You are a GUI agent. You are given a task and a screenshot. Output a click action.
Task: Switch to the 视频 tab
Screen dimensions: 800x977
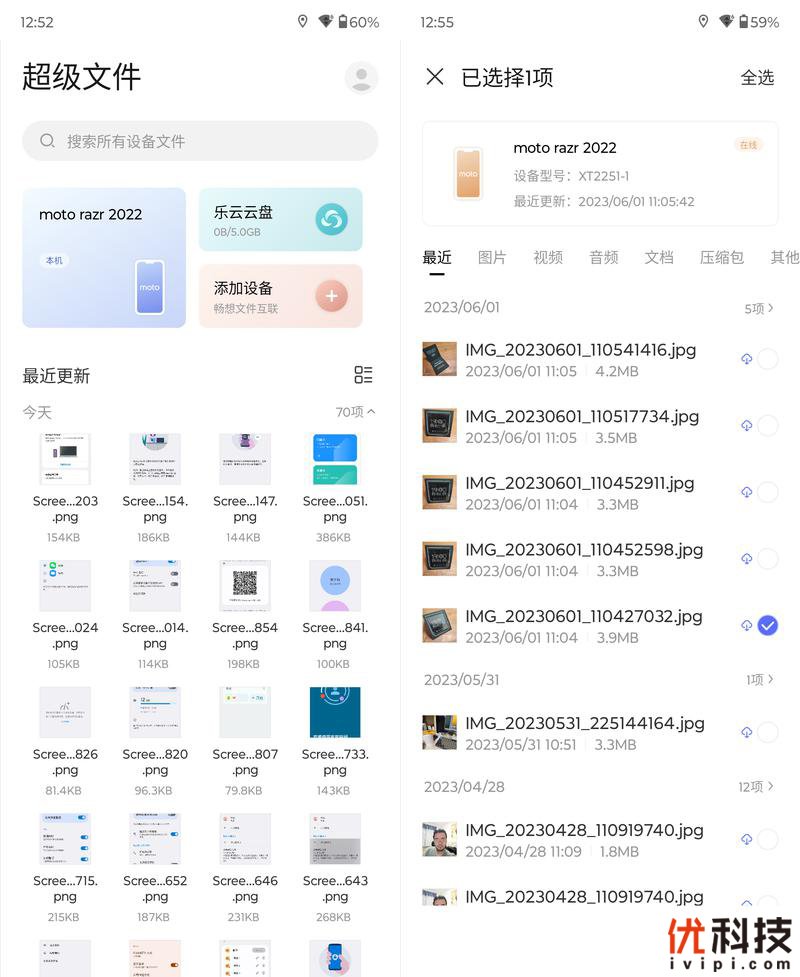[548, 257]
